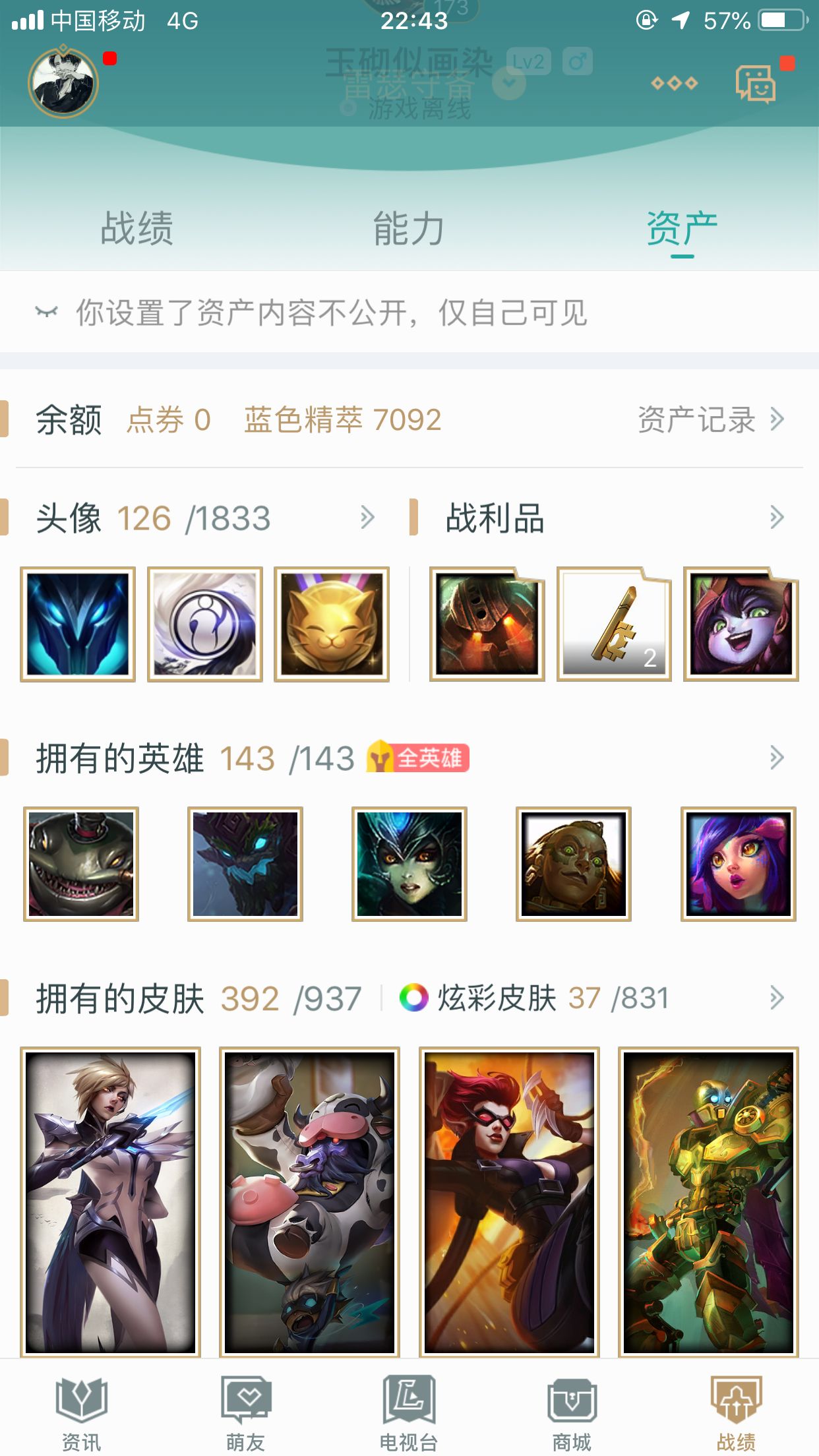Open the chat messages icon
This screenshot has width=819, height=1456.
pos(756,84)
